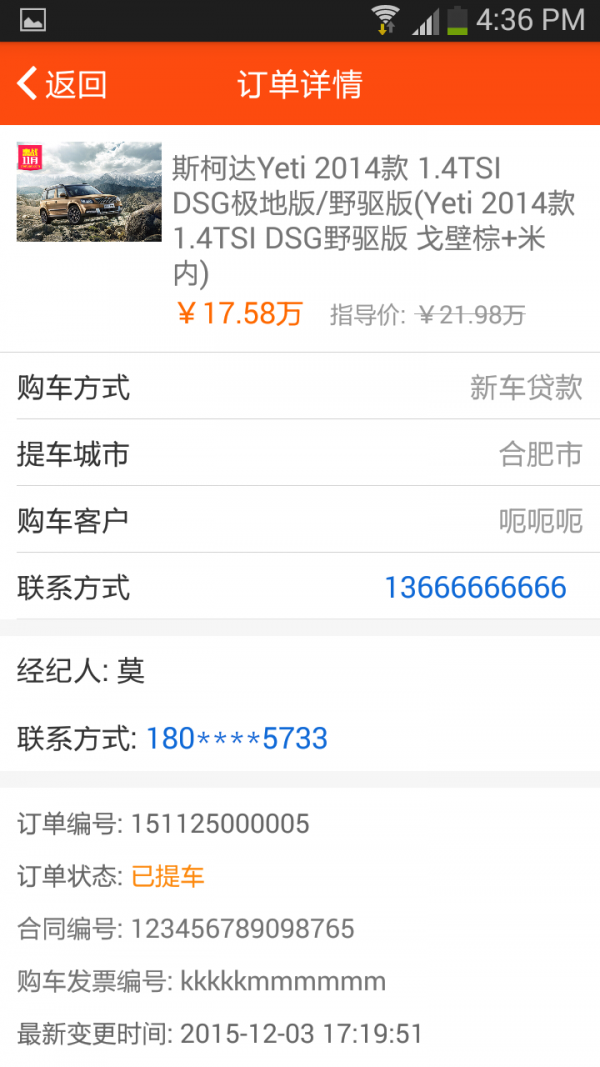Dial the agent's number 180****5733
Screen dimensions: 600x1067
237,738
